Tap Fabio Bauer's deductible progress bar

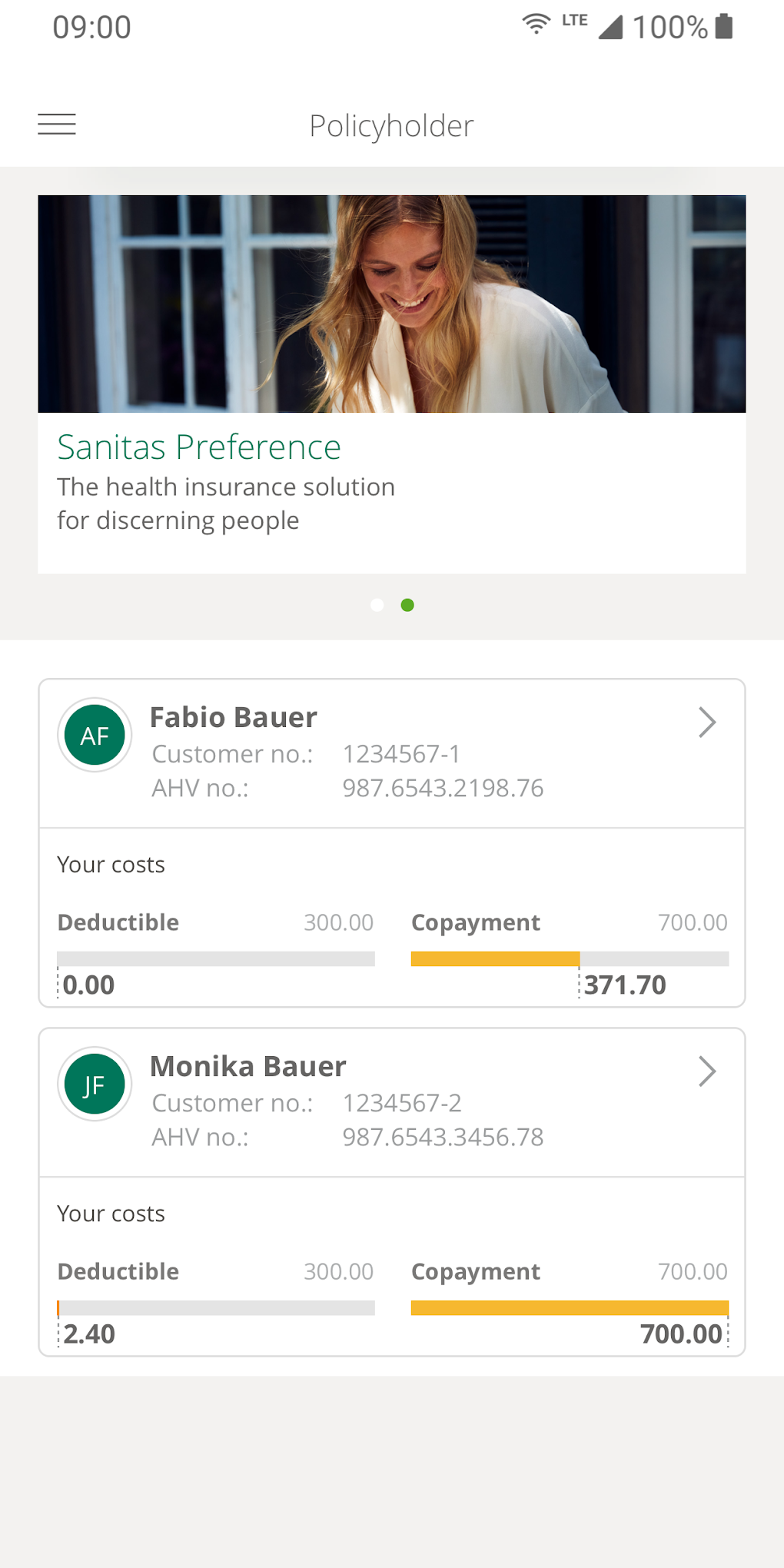[216, 958]
